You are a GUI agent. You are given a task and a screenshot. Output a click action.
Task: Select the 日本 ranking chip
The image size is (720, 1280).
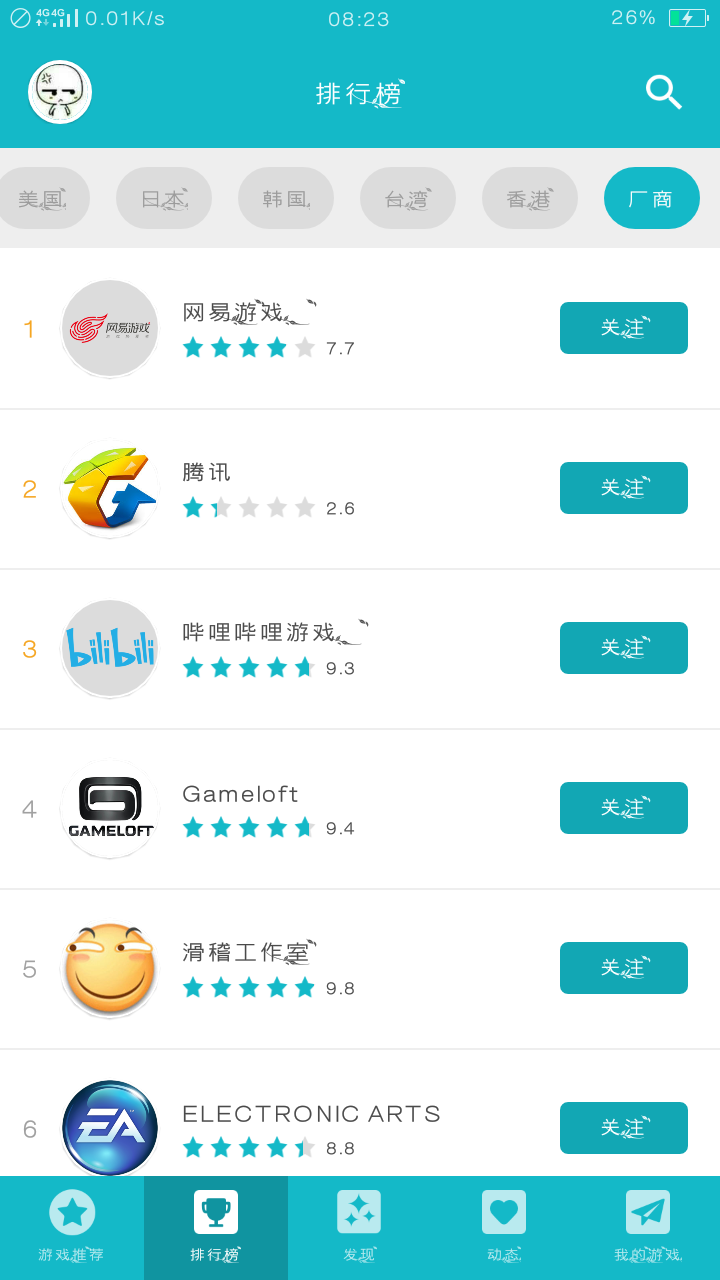pos(163,198)
